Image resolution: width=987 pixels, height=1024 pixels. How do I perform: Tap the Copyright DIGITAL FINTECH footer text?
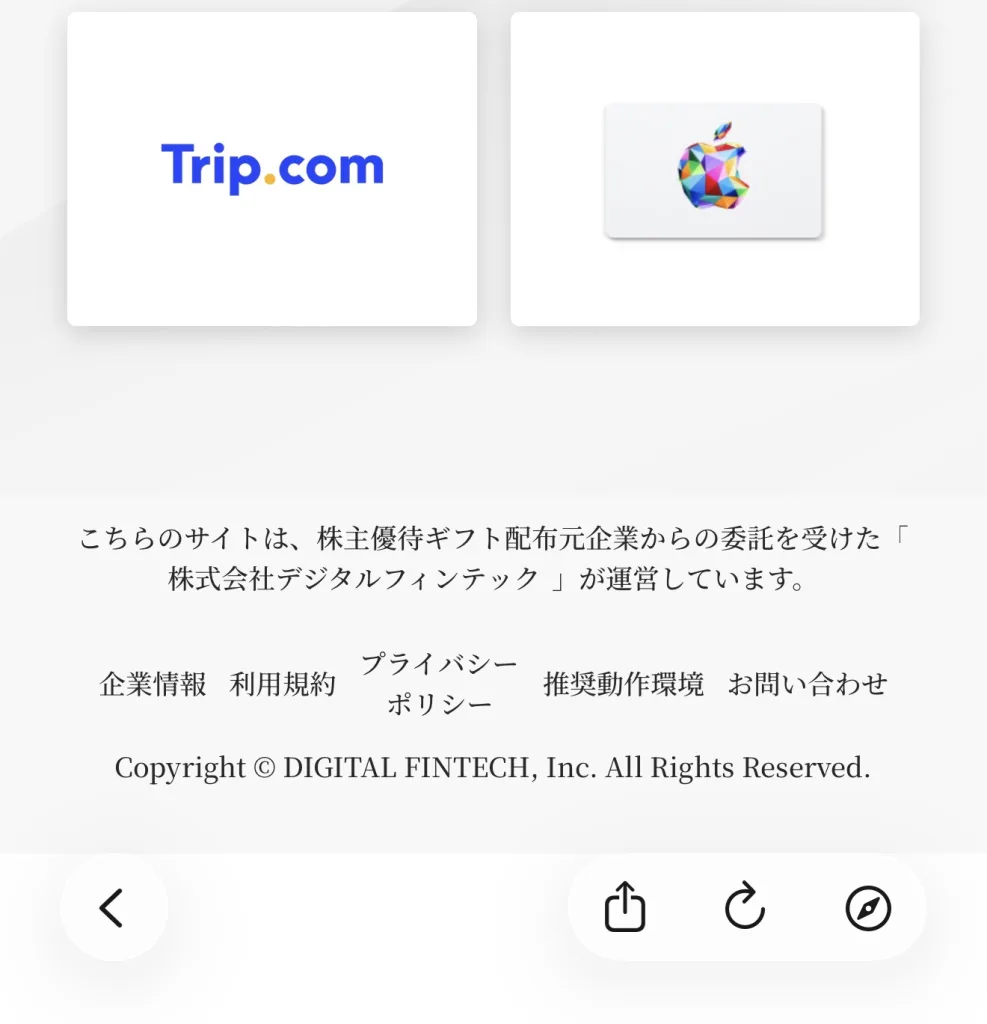[x=493, y=767]
